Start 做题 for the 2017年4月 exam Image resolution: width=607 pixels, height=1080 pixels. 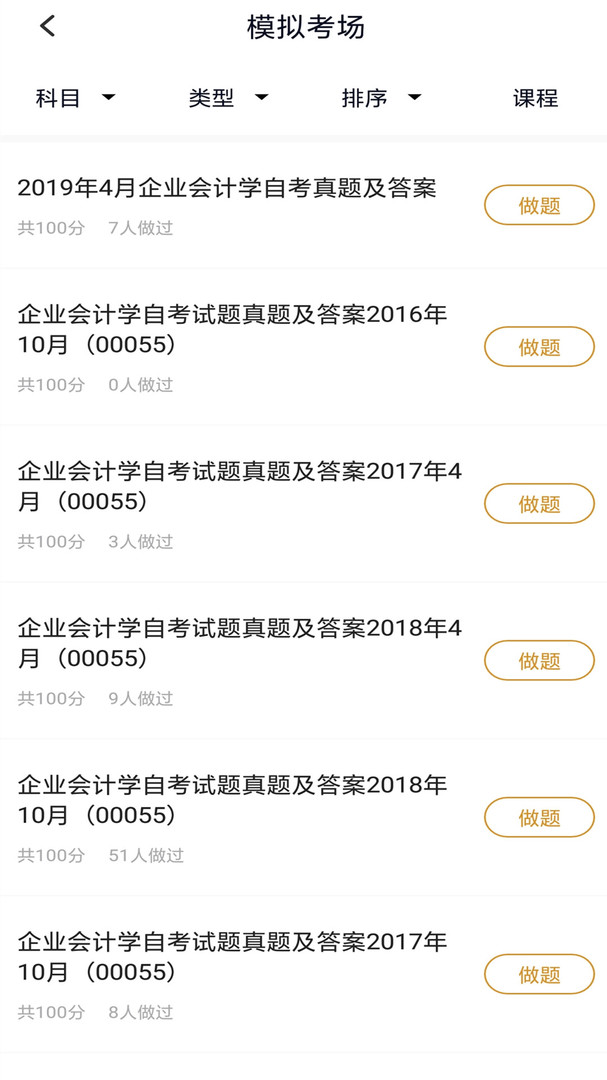pyautogui.click(x=539, y=503)
